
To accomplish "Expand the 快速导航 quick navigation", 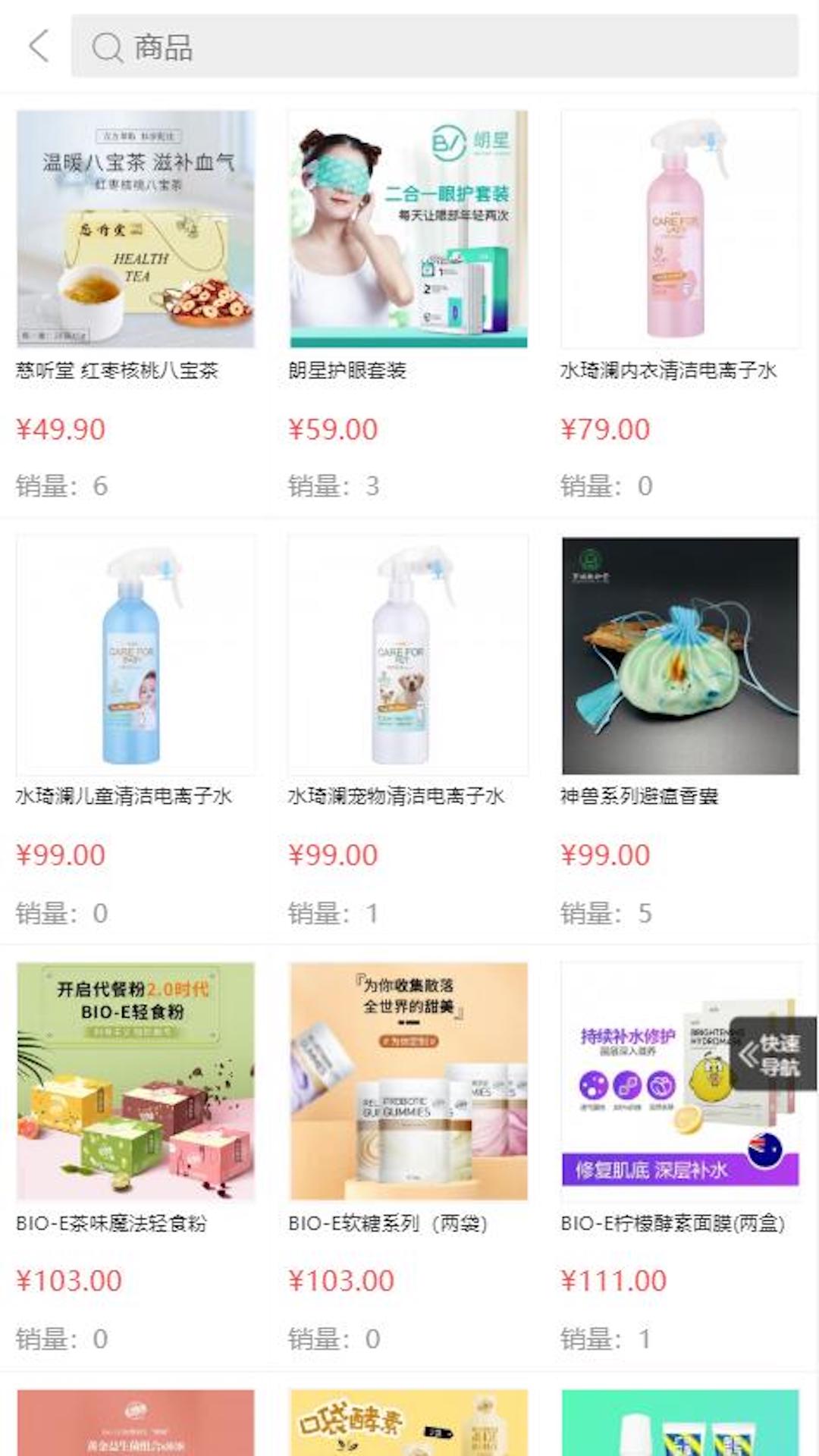I will point(772,1054).
